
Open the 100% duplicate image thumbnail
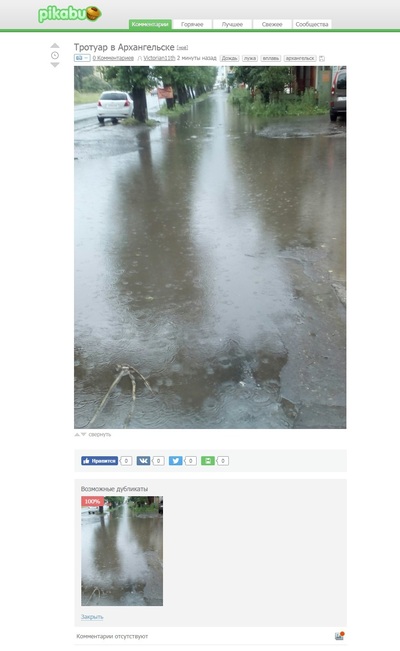pyautogui.click(x=122, y=551)
